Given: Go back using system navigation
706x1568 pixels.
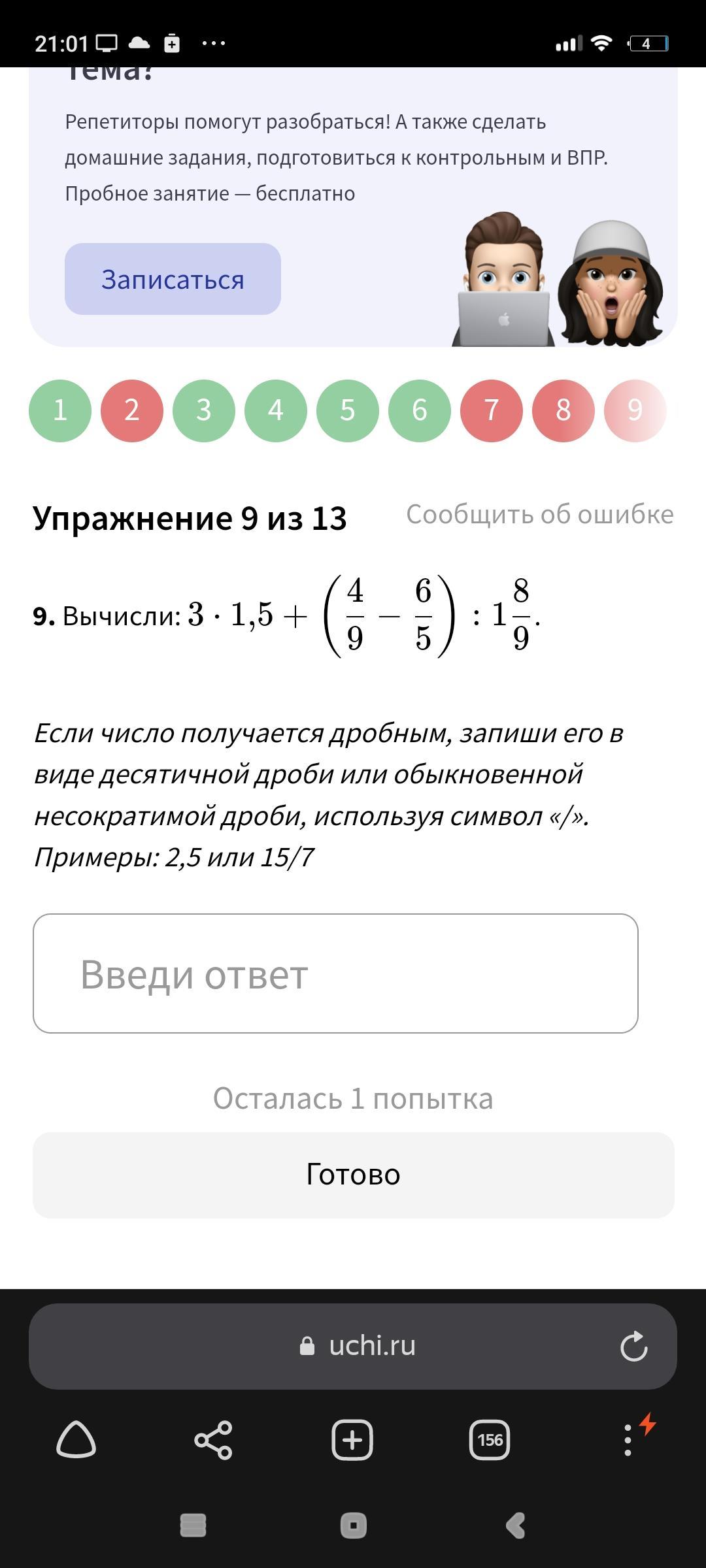Looking at the screenshot, I should click(x=515, y=1526).
